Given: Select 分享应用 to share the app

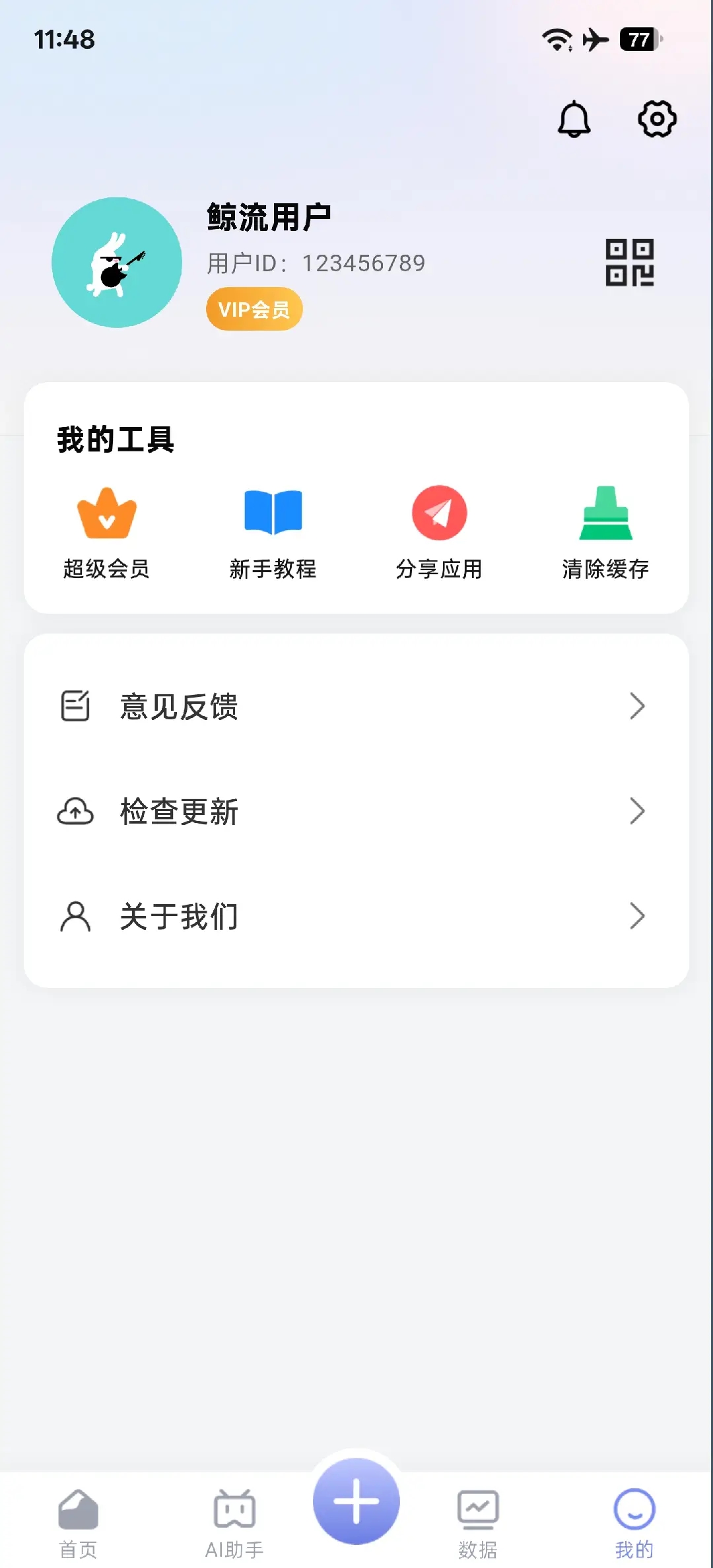Looking at the screenshot, I should point(440,533).
